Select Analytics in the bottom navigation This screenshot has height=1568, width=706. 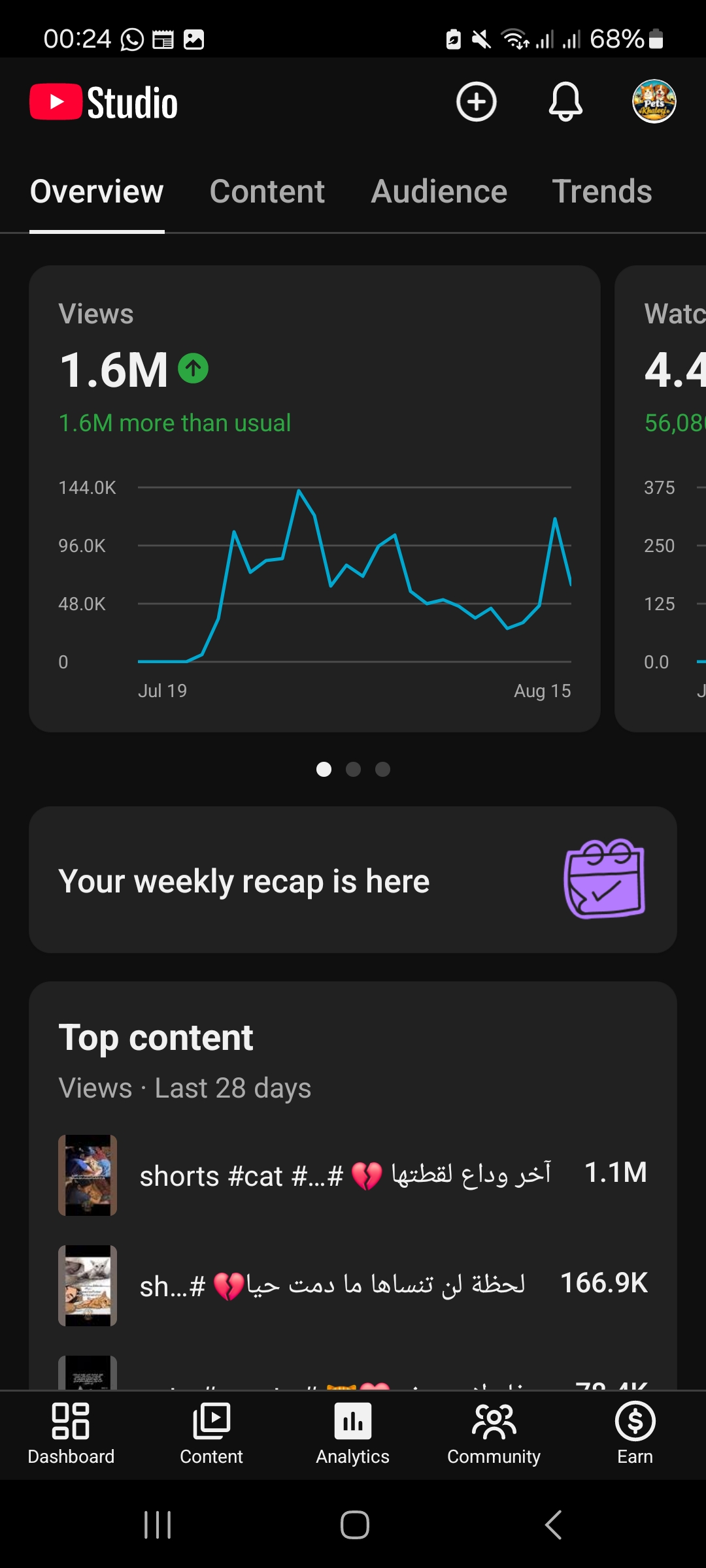tap(353, 1434)
